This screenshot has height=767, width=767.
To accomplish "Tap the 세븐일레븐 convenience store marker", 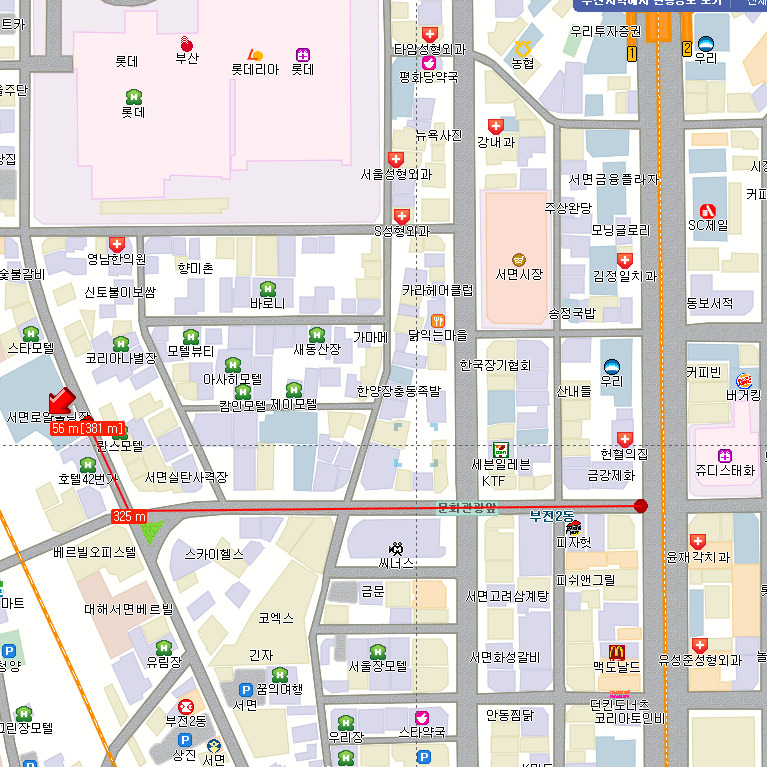I will pos(499,450).
